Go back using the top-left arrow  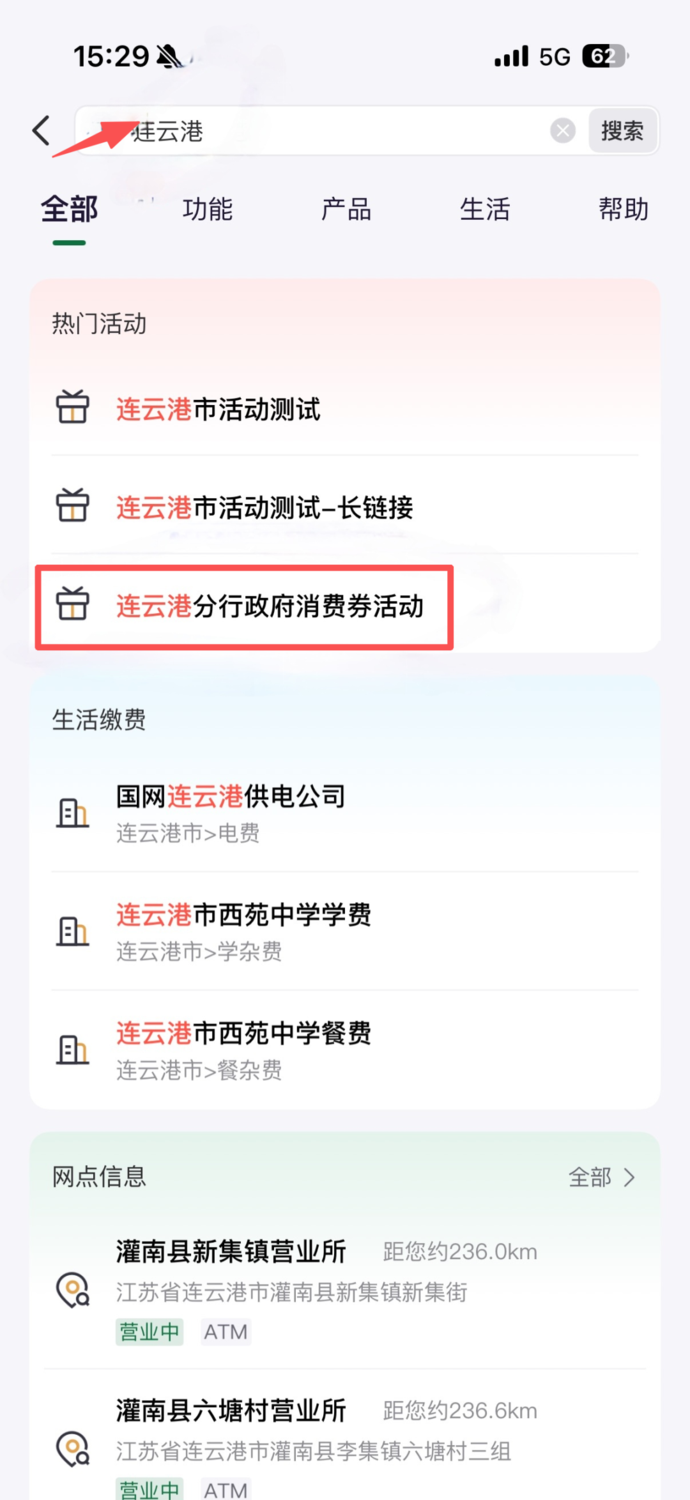(x=41, y=131)
